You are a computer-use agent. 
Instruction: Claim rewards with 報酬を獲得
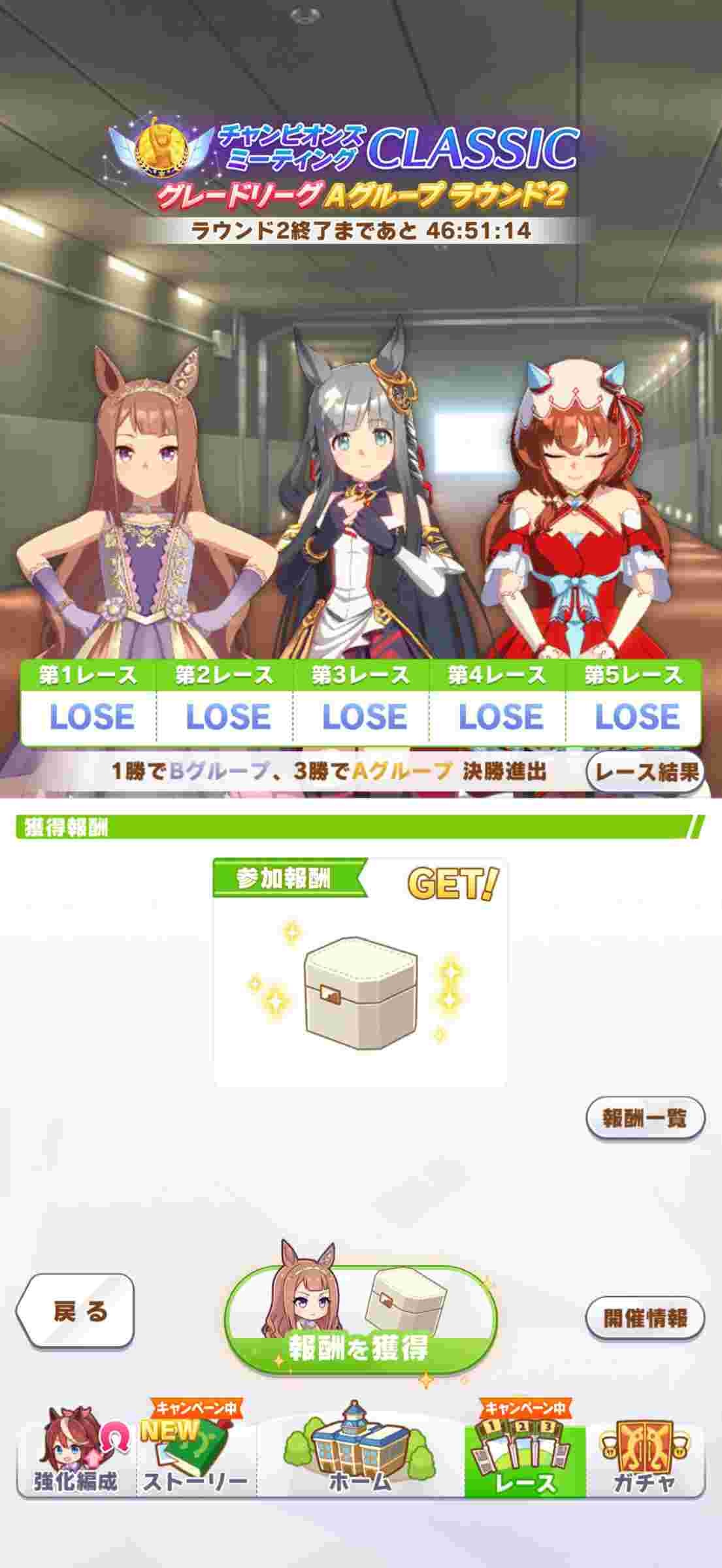[360, 1321]
